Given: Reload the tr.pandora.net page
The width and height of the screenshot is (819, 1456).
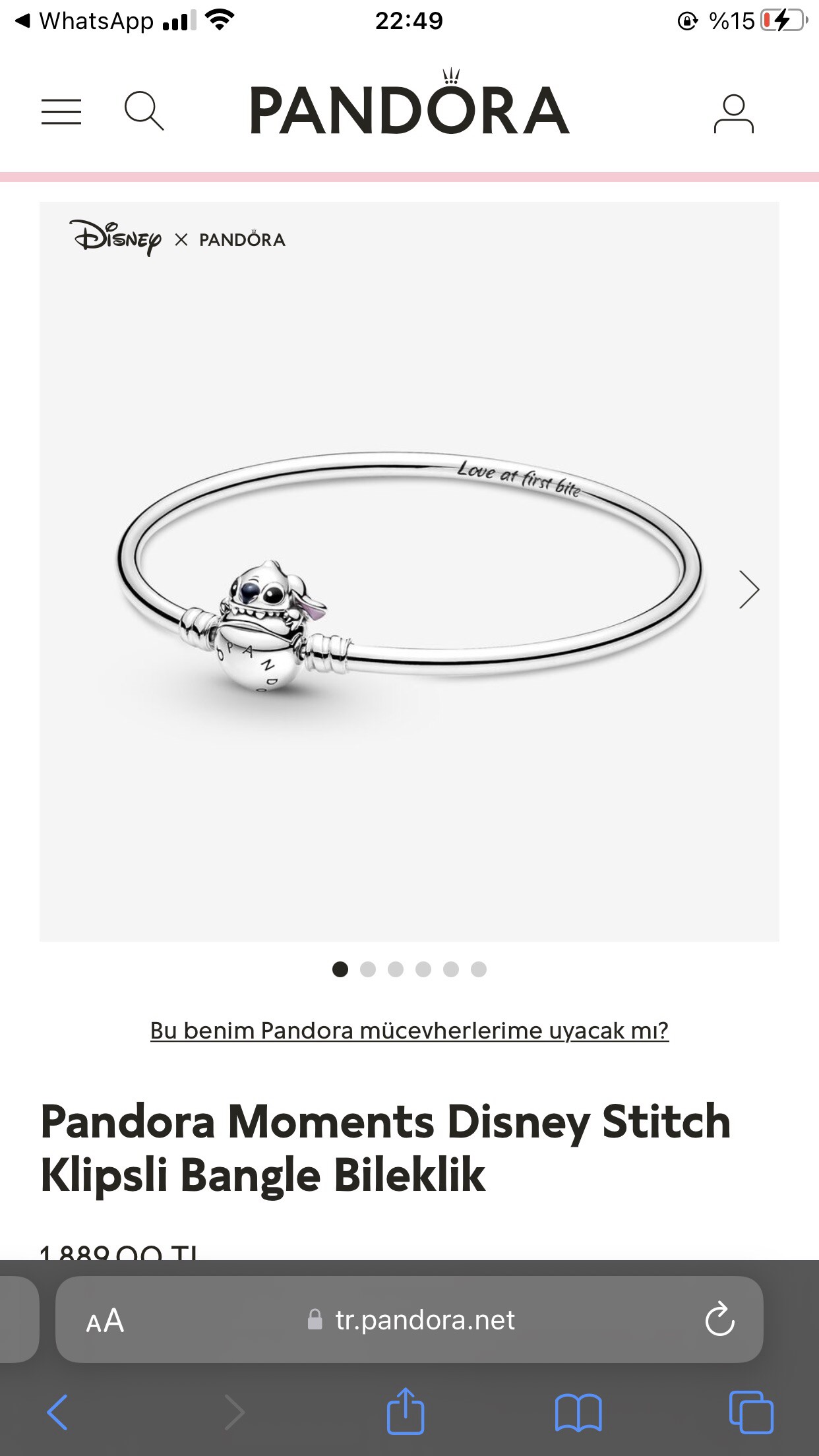Looking at the screenshot, I should click(719, 1319).
